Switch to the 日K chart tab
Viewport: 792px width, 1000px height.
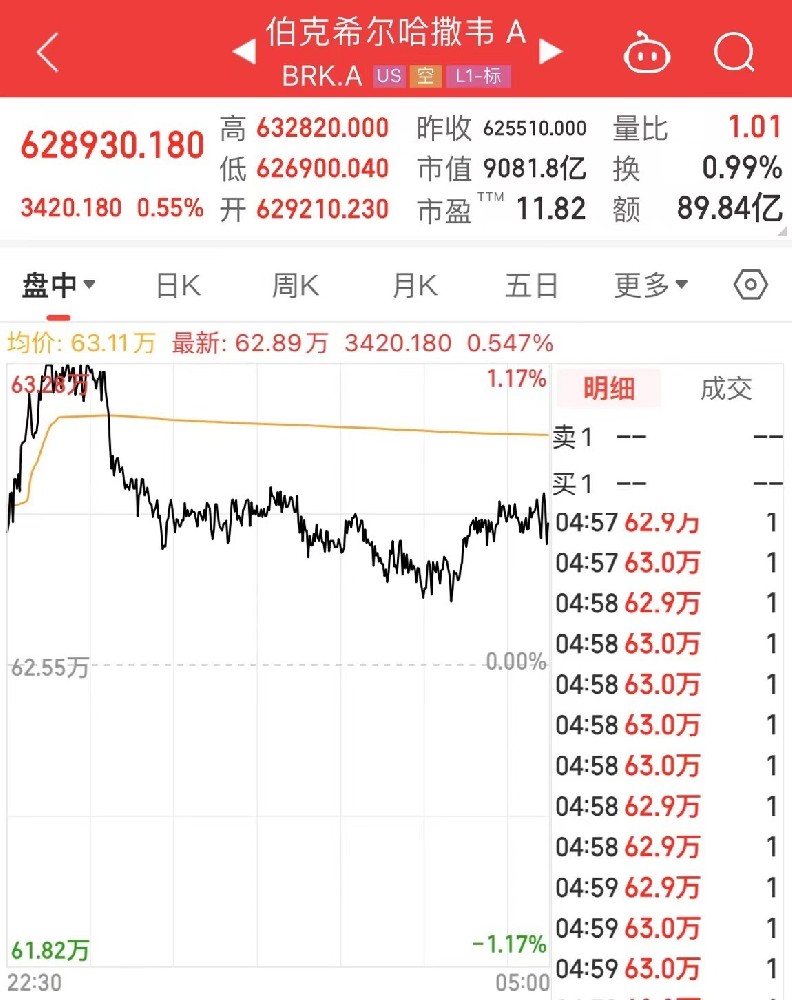pyautogui.click(x=178, y=286)
